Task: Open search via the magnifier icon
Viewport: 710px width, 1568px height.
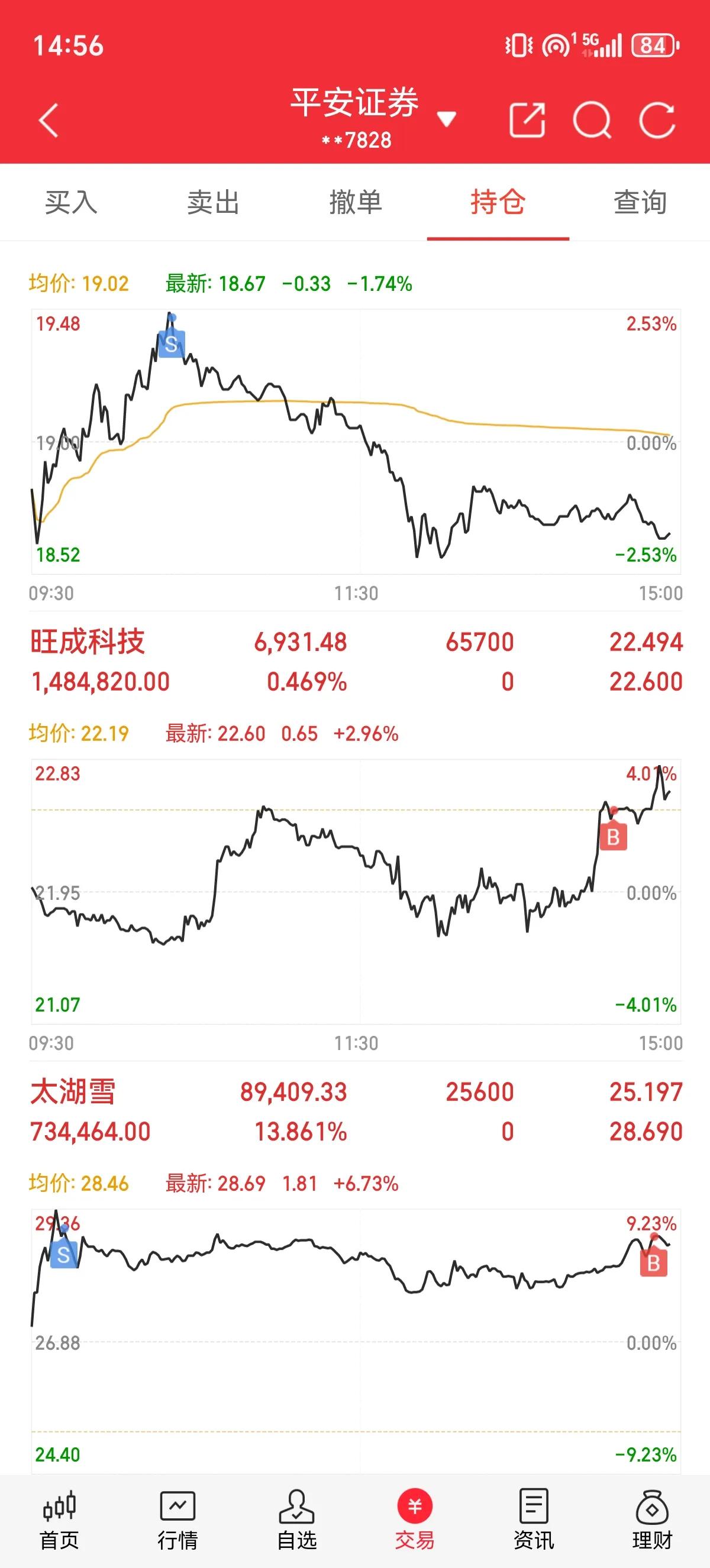Action: (x=592, y=120)
